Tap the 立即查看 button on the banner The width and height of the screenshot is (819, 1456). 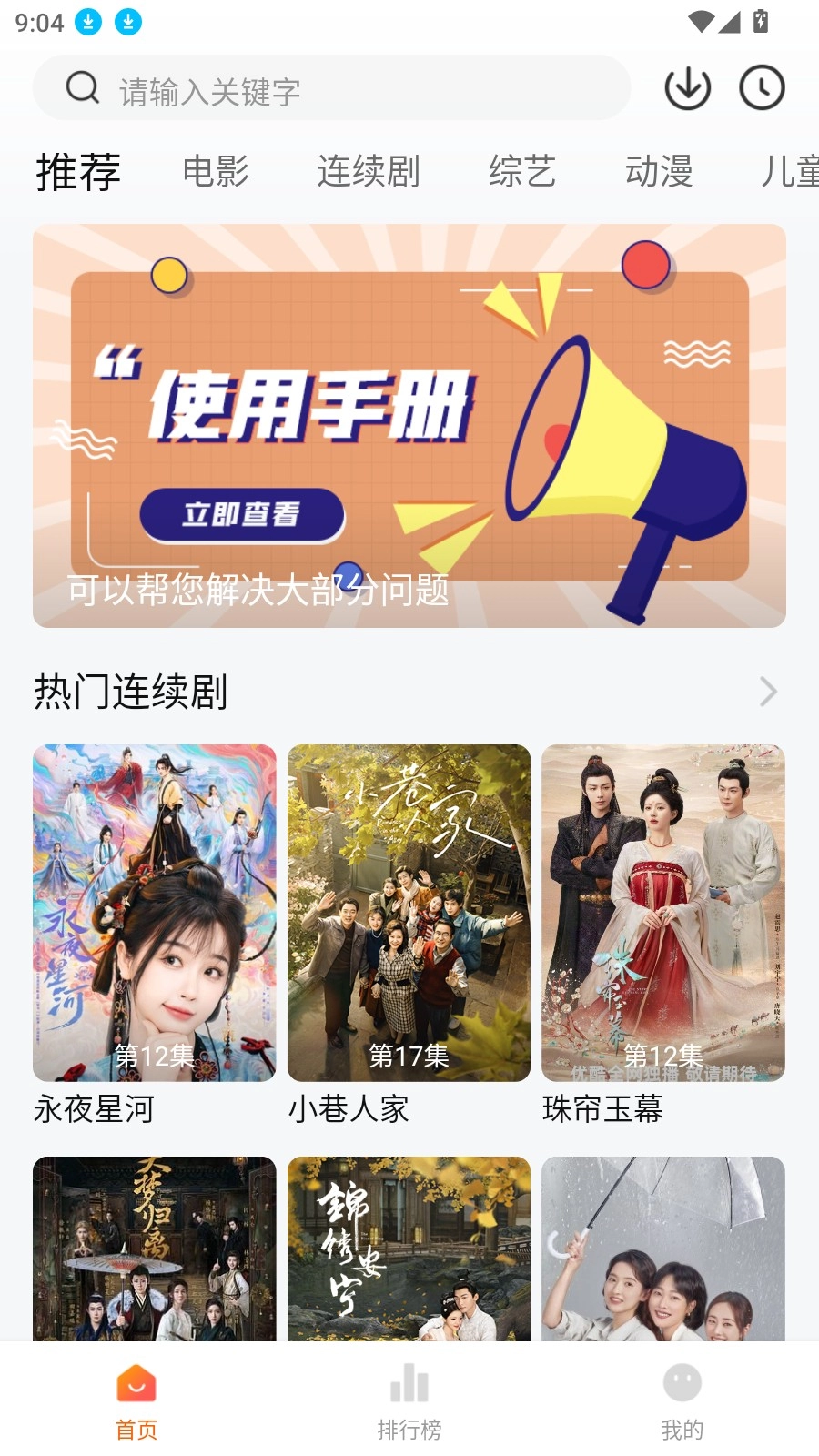click(x=242, y=516)
